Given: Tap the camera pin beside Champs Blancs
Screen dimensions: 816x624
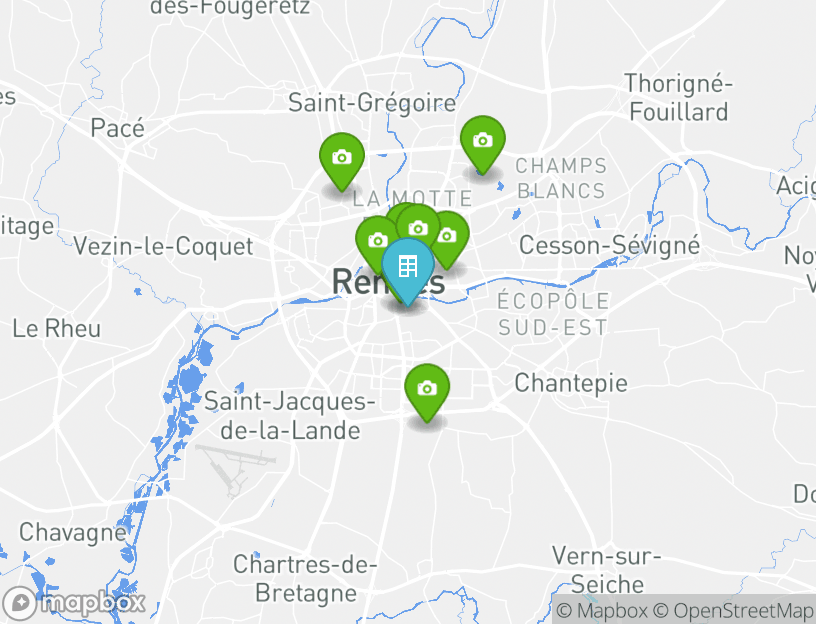Looking at the screenshot, I should (482, 141).
